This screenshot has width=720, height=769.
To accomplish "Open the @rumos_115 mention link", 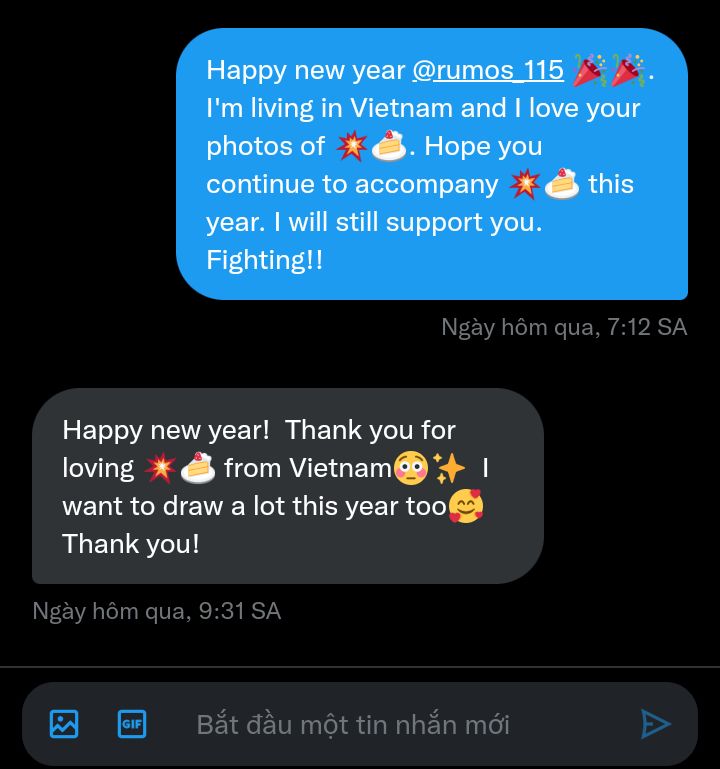I will coord(488,70).
